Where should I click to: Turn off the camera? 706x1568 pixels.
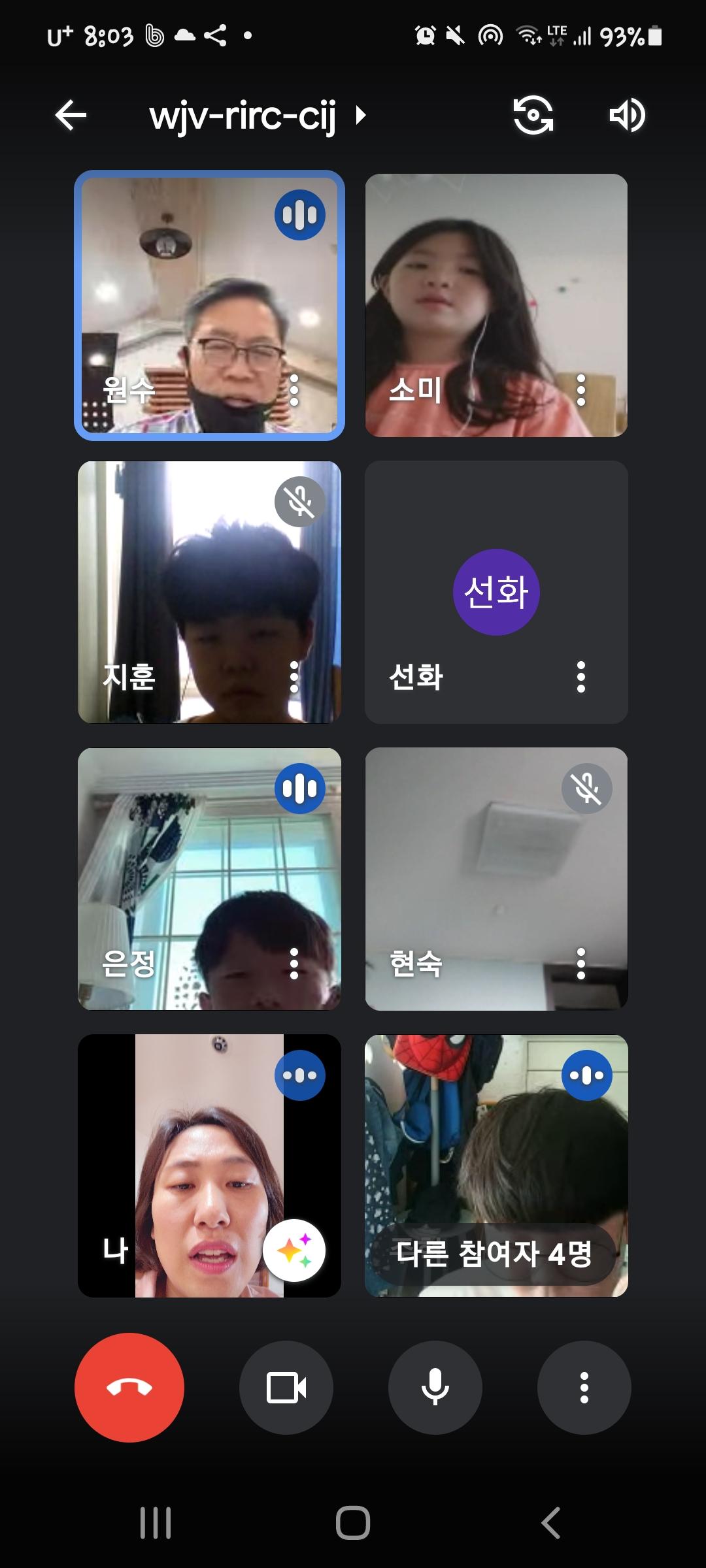(x=286, y=1387)
